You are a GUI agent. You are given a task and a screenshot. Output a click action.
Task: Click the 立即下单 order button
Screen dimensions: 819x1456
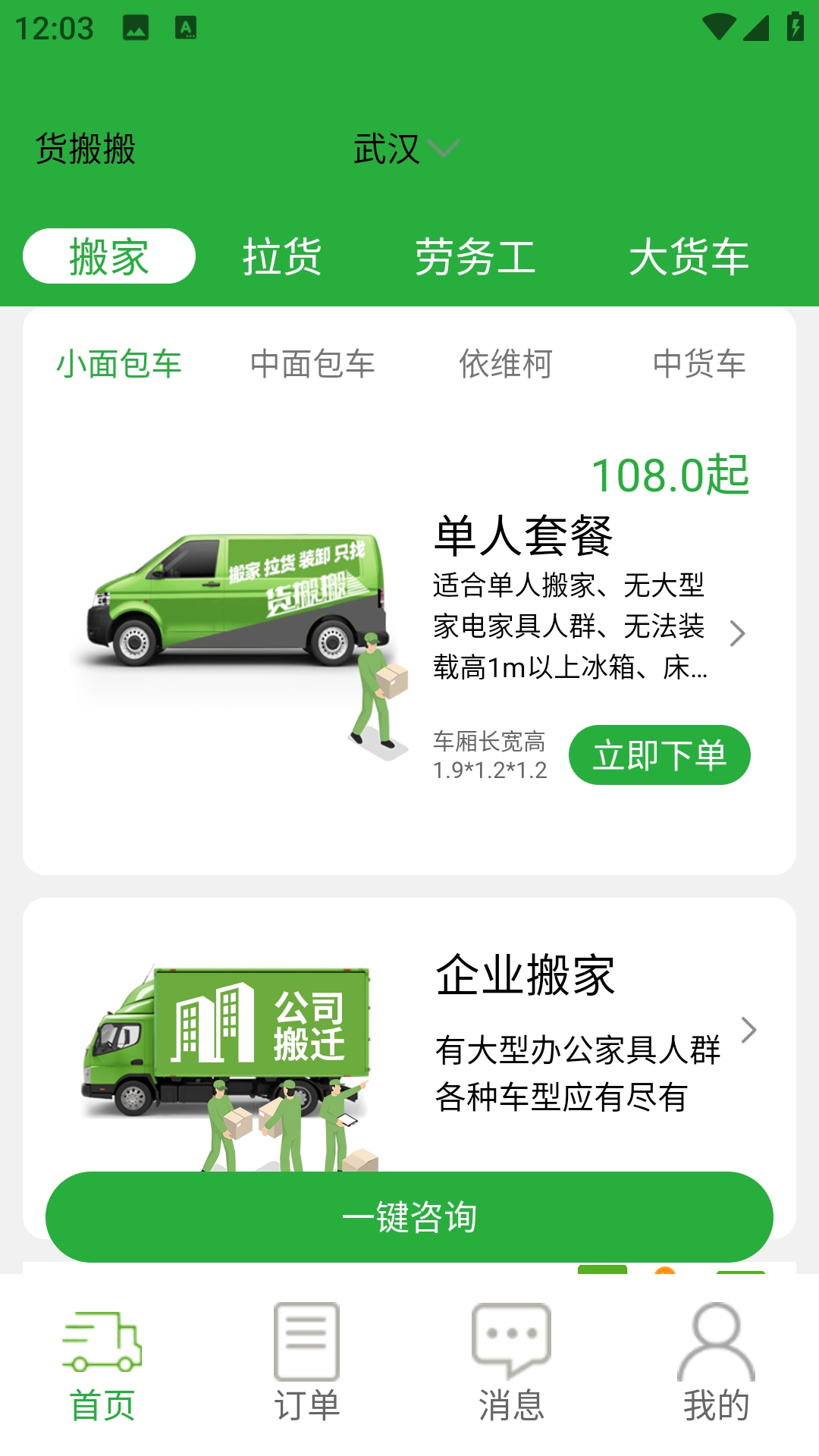(x=661, y=754)
